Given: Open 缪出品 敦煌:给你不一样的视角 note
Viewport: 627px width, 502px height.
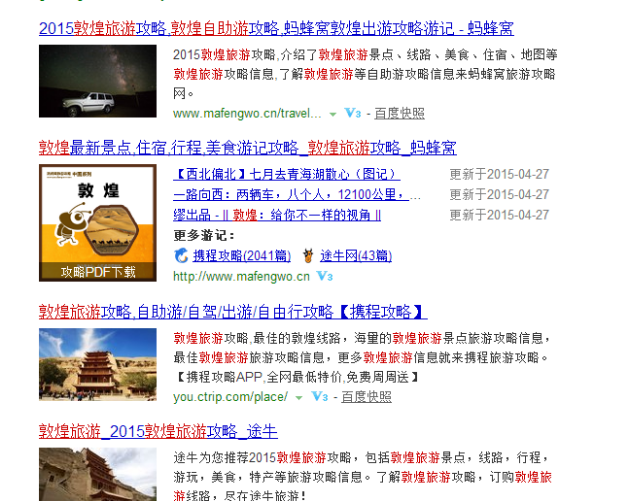Looking at the screenshot, I should click(x=277, y=215).
